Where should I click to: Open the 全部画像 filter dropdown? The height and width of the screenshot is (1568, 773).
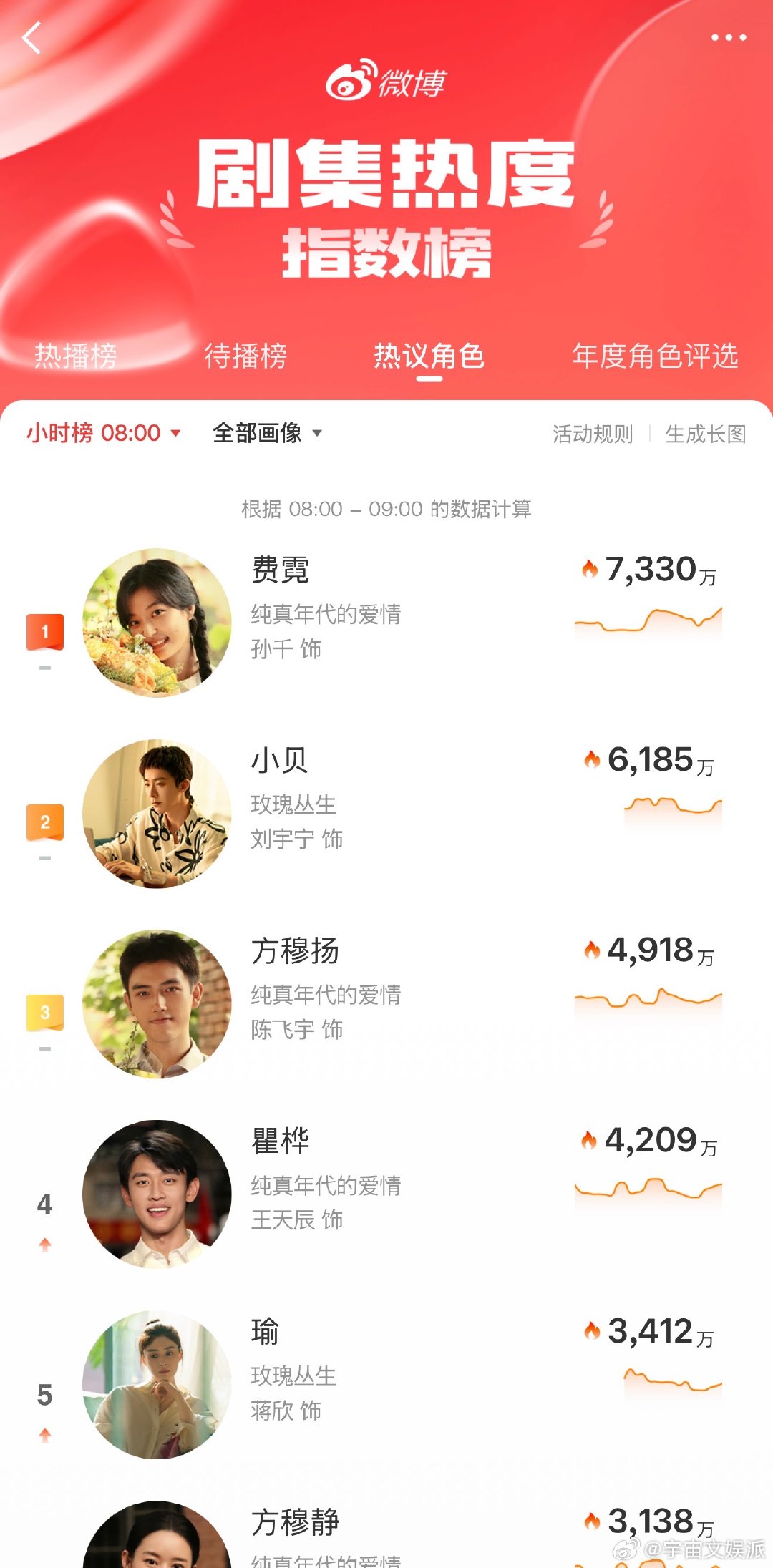click(x=261, y=433)
